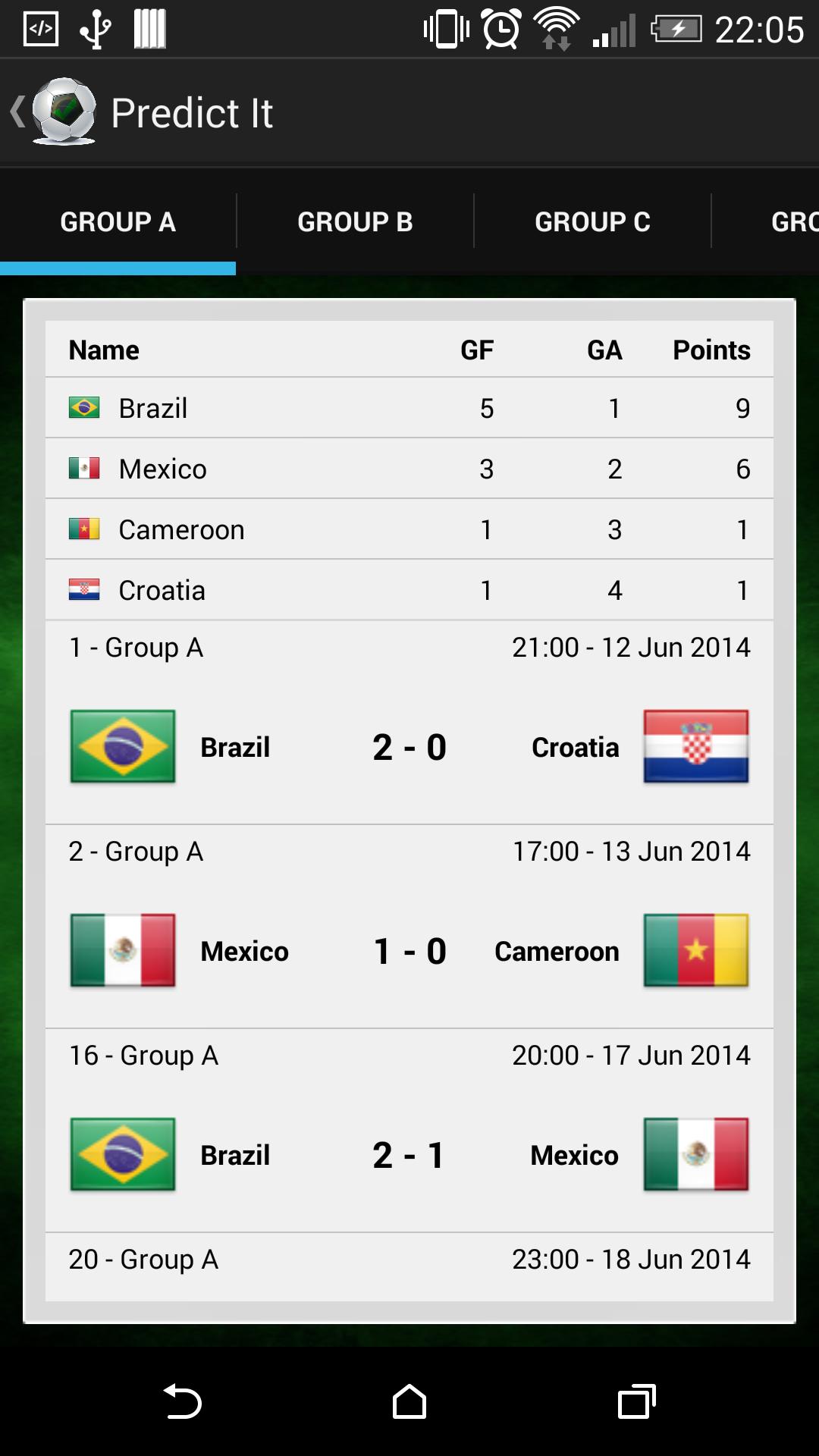Image resolution: width=819 pixels, height=1456 pixels.
Task: Tap the system back button
Action: coord(182,1401)
